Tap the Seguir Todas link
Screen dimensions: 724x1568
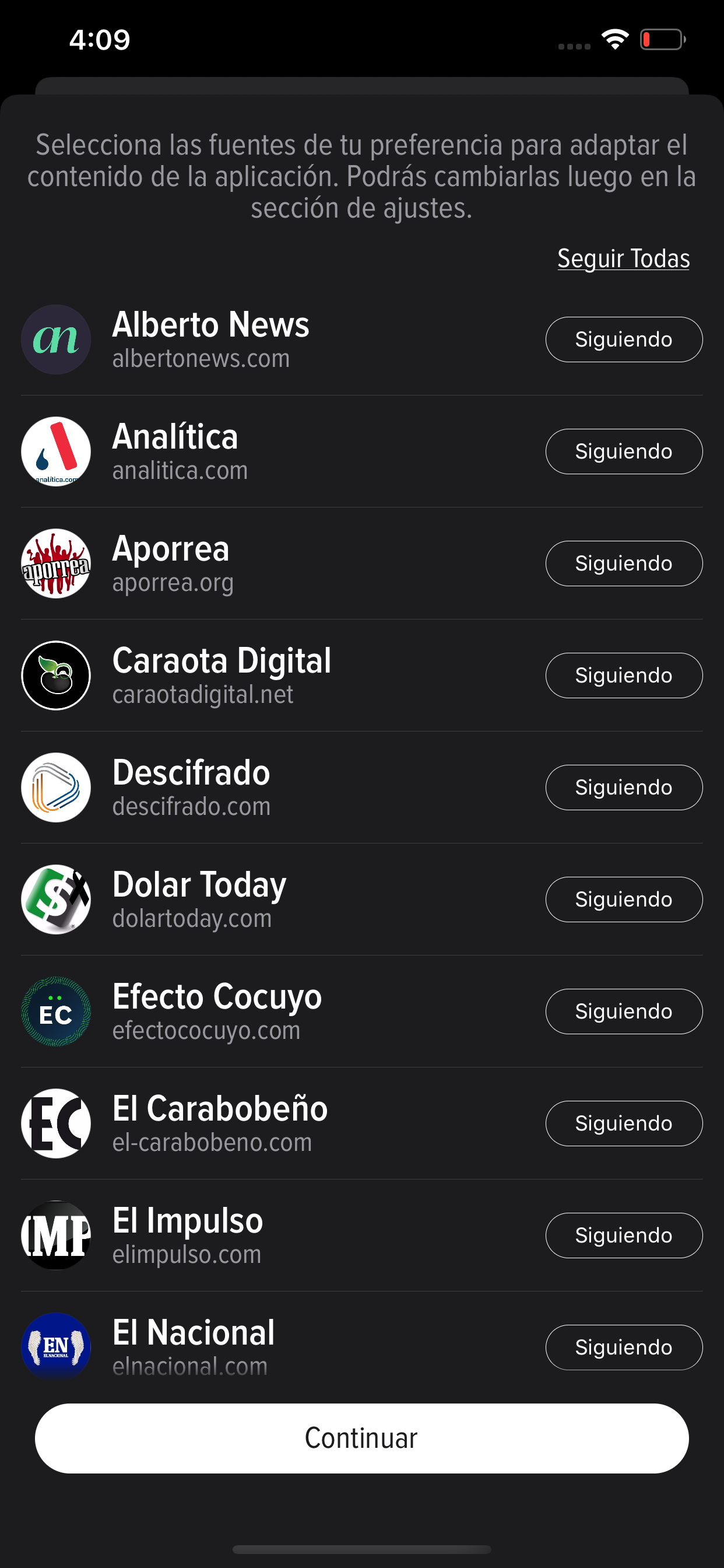[624, 258]
